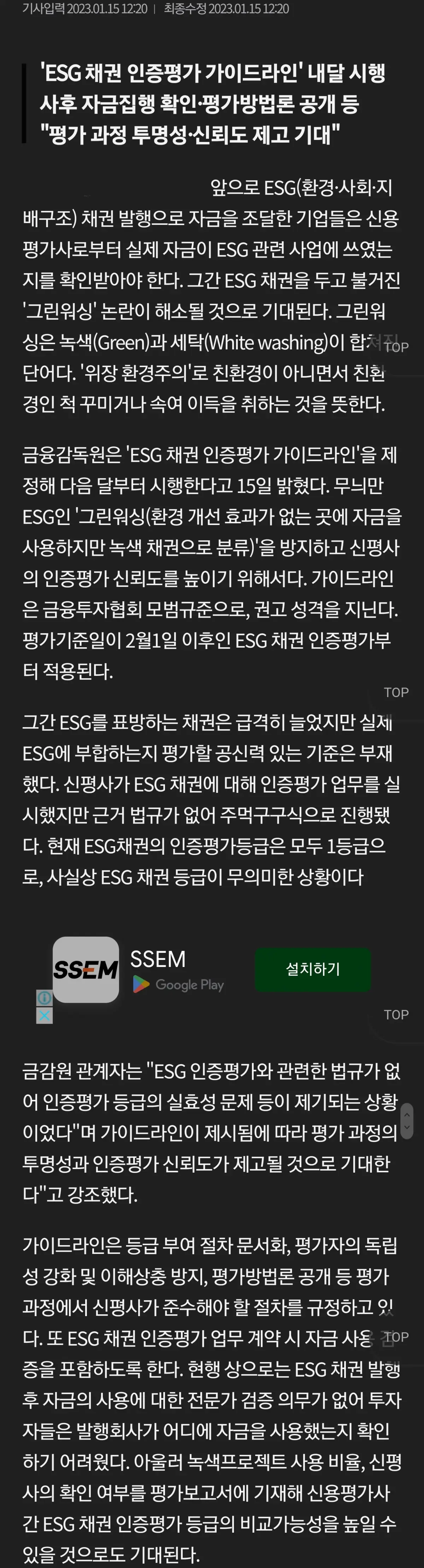Close the SSEM ad with the X icon

[45, 1015]
